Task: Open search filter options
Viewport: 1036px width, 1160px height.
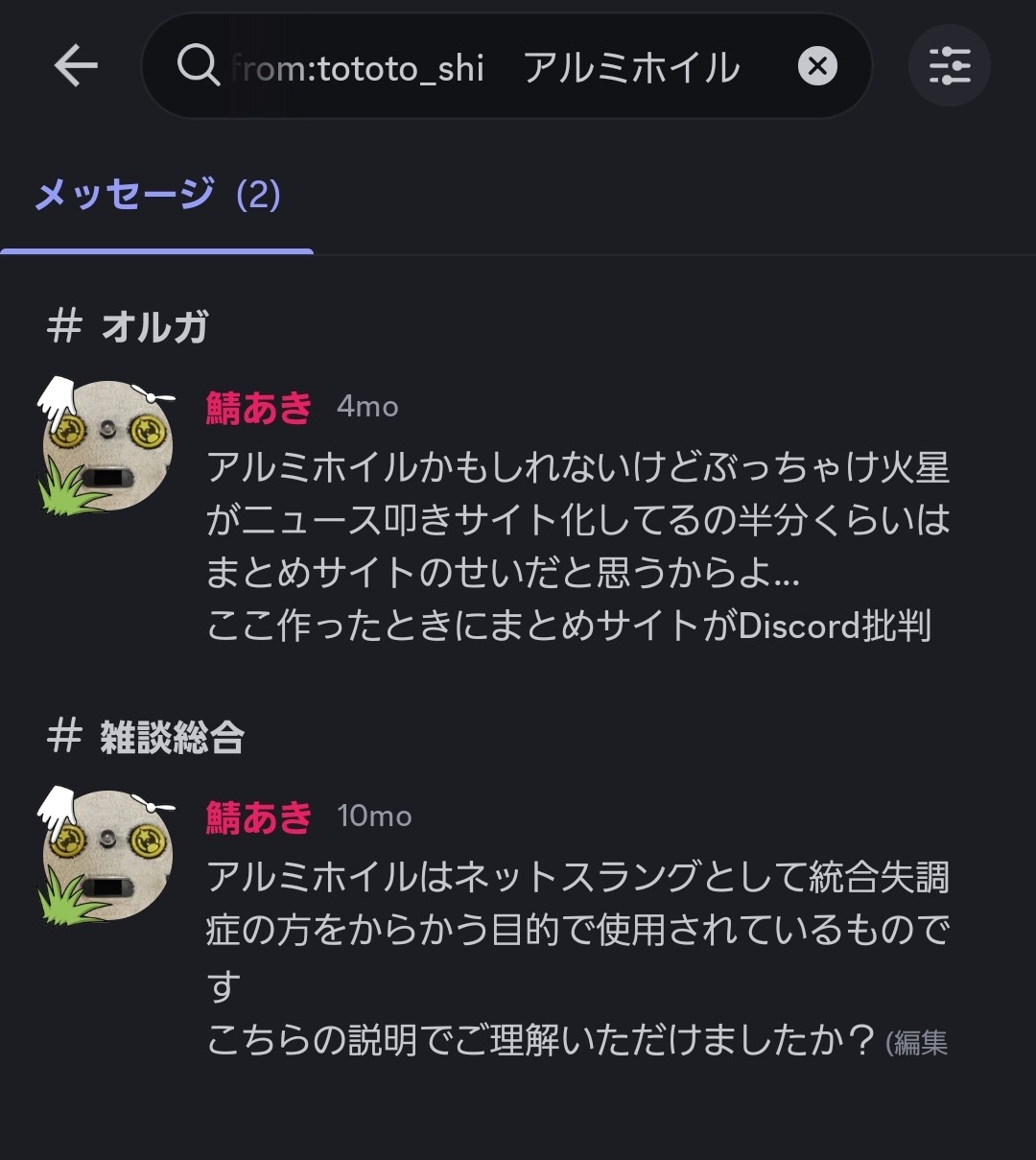Action: coord(949,66)
